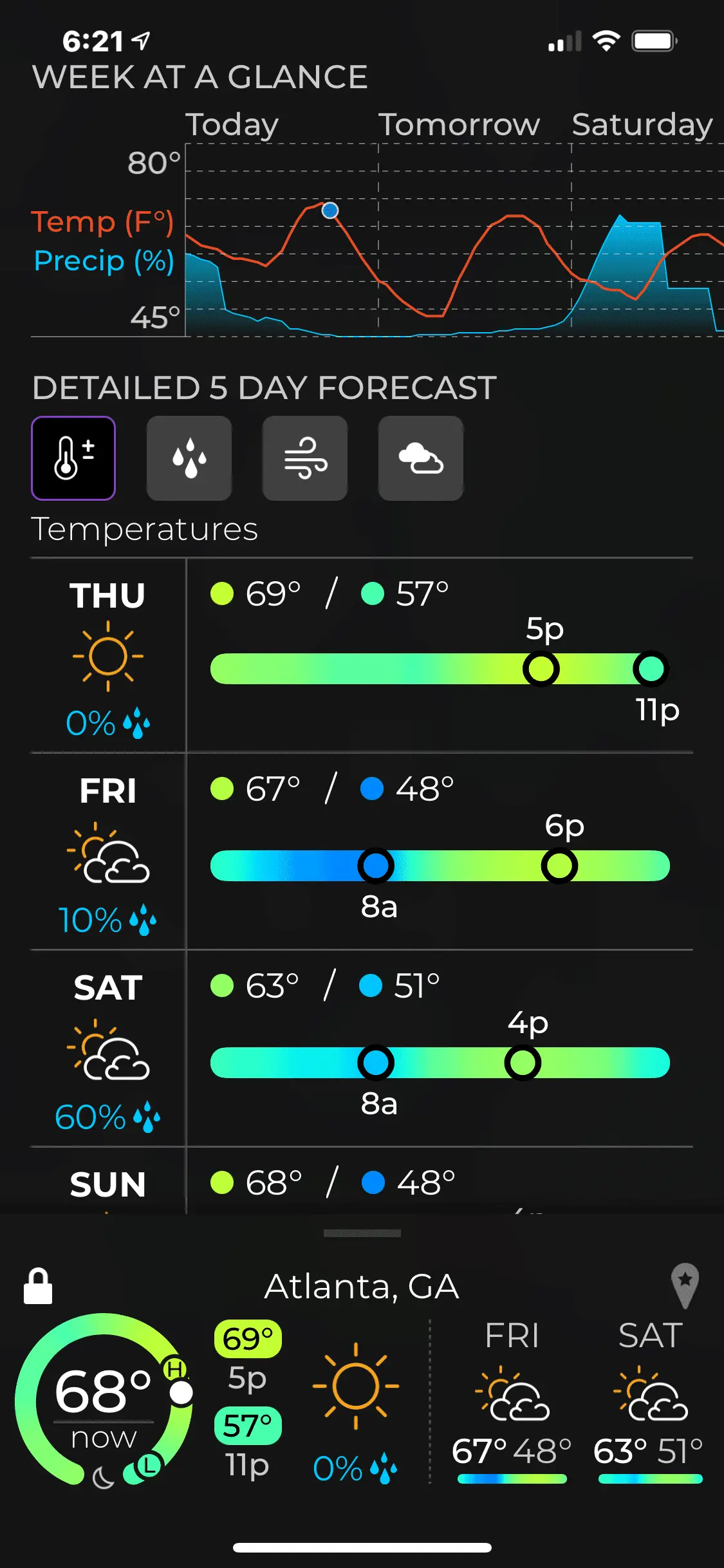
Task: Open the FRI forecast summary card
Action: pos(512,1402)
